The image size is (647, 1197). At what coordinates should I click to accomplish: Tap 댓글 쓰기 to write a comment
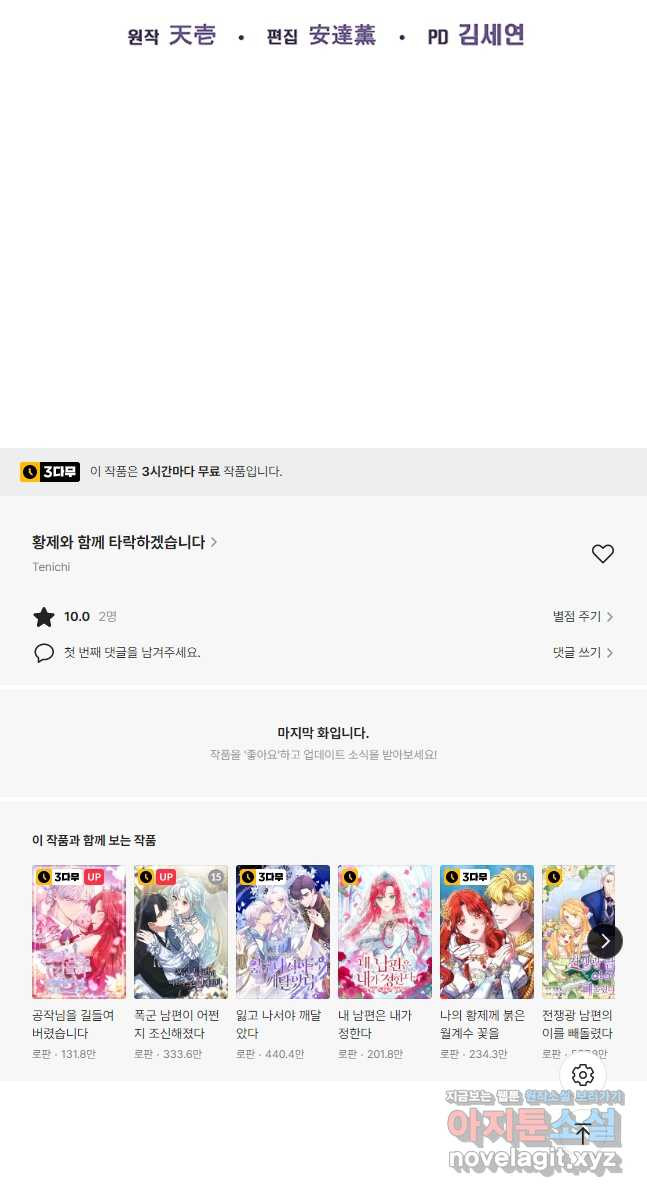[x=582, y=652]
